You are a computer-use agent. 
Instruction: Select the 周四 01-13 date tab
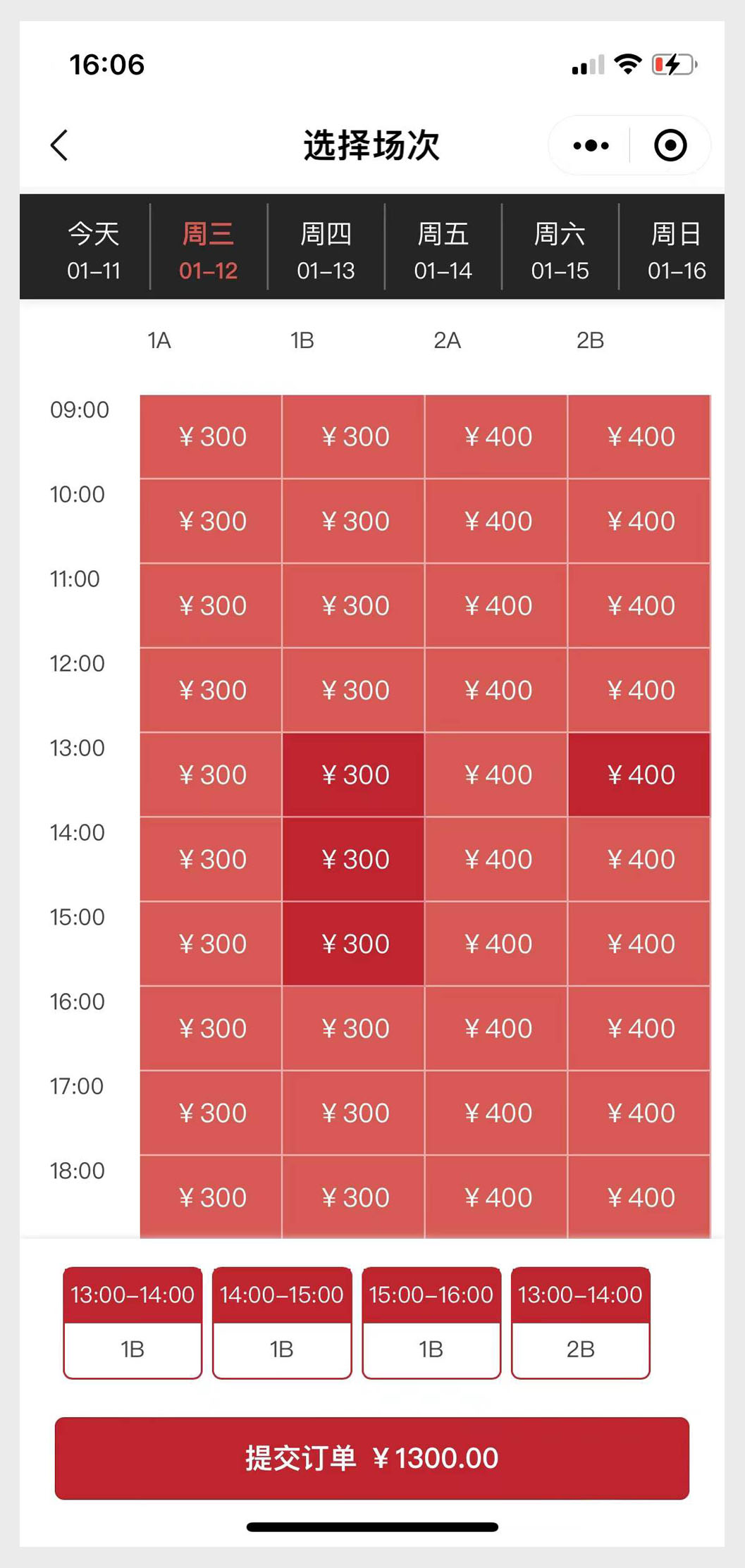pyautogui.click(x=326, y=250)
